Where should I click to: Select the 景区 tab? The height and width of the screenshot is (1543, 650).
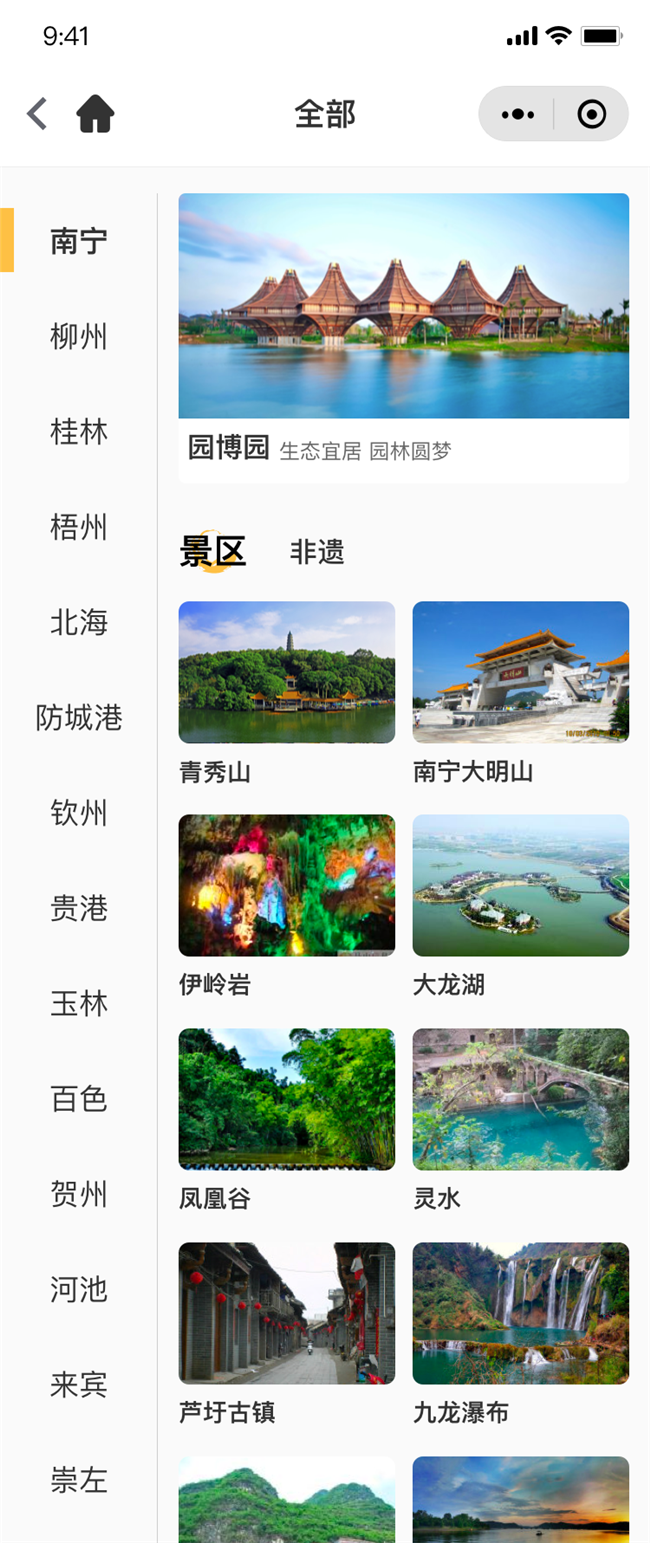tap(212, 552)
